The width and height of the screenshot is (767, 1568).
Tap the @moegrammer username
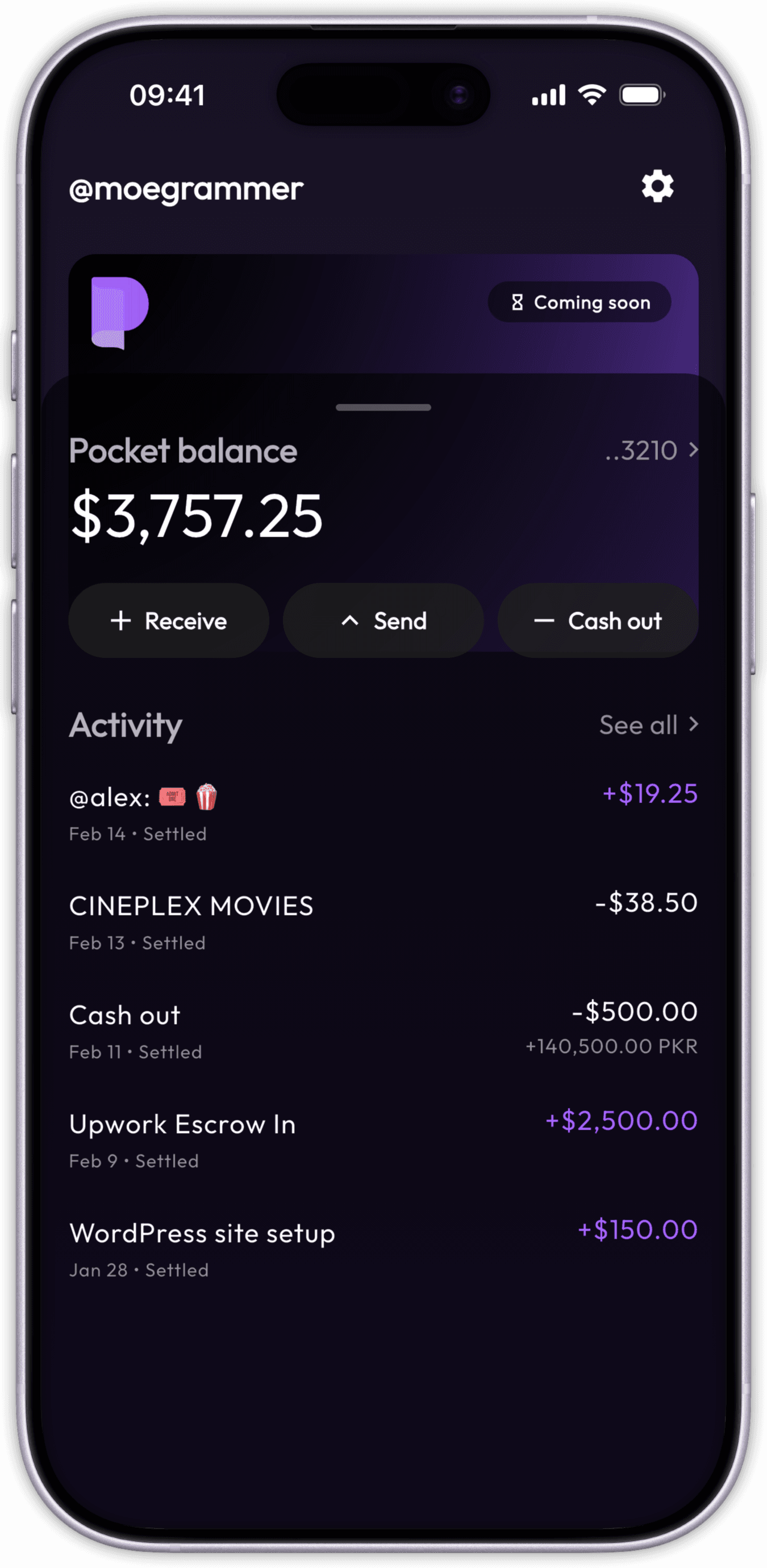pos(186,189)
